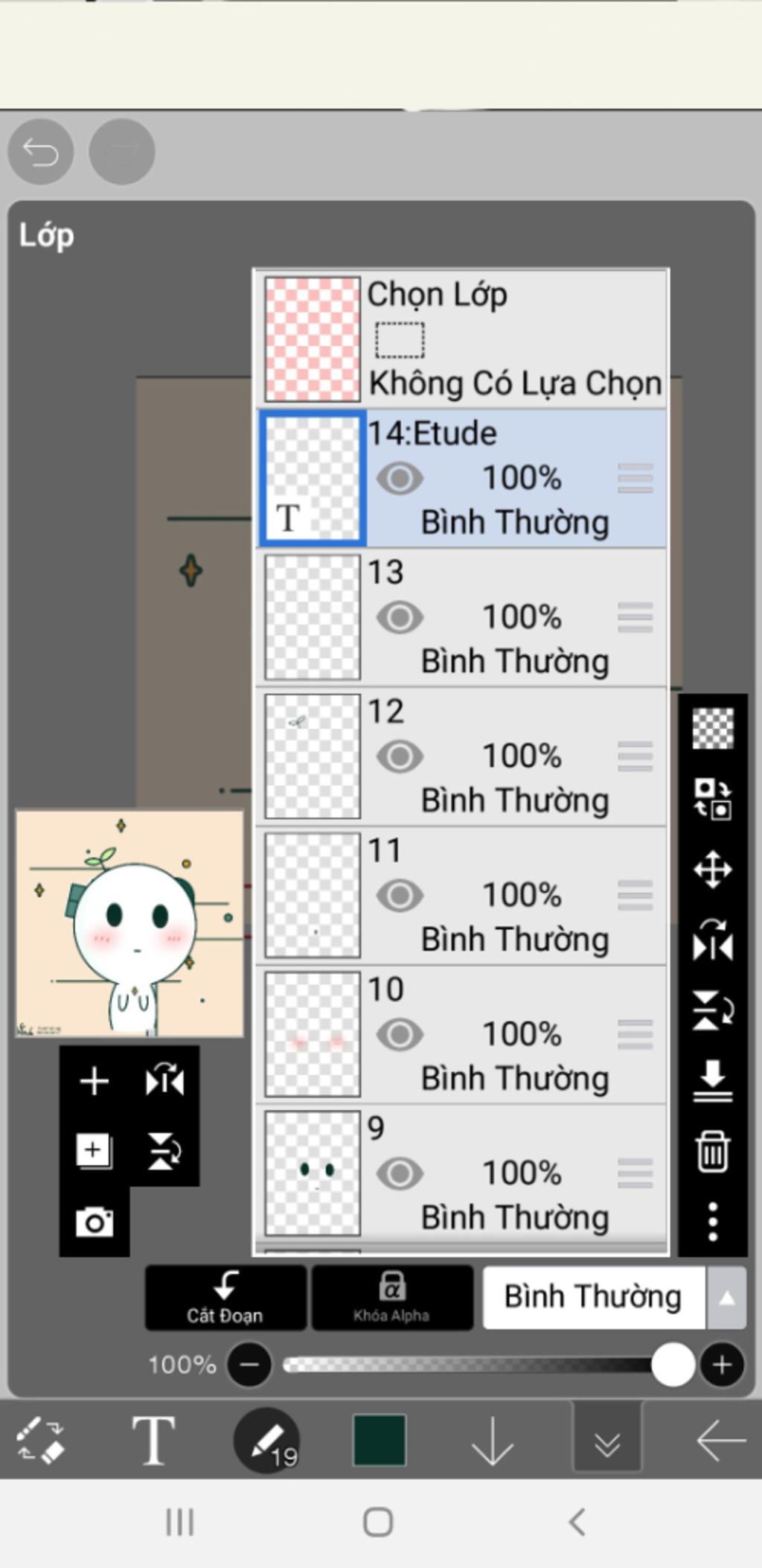The height and width of the screenshot is (1568, 762).
Task: Hide layer 9 with its eye icon
Action: pyautogui.click(x=400, y=1173)
